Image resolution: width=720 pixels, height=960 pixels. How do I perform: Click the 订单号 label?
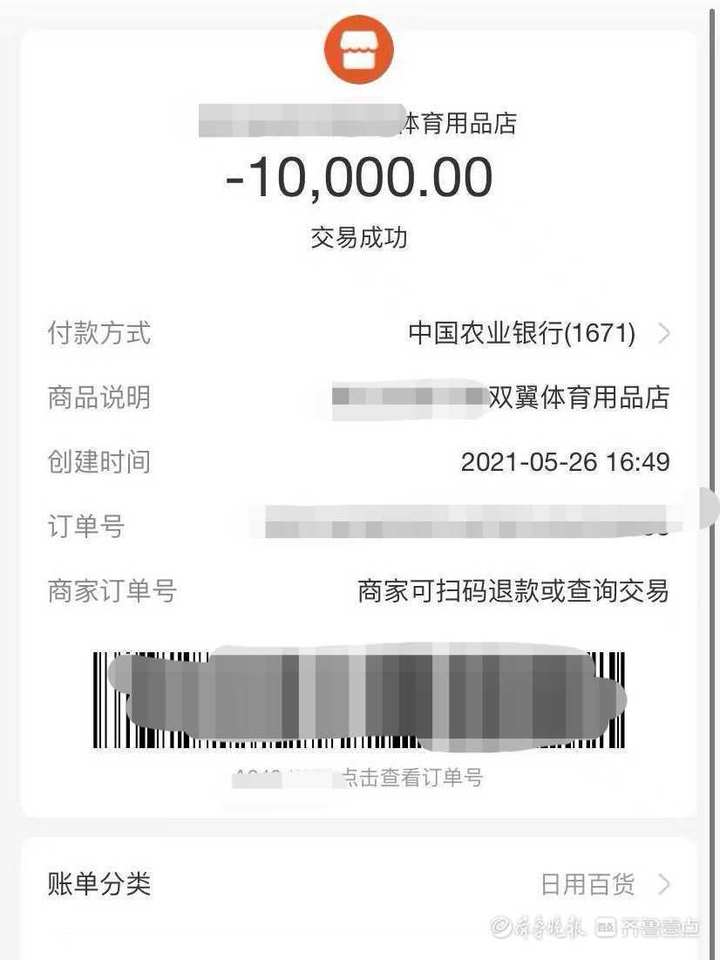[x=80, y=526]
